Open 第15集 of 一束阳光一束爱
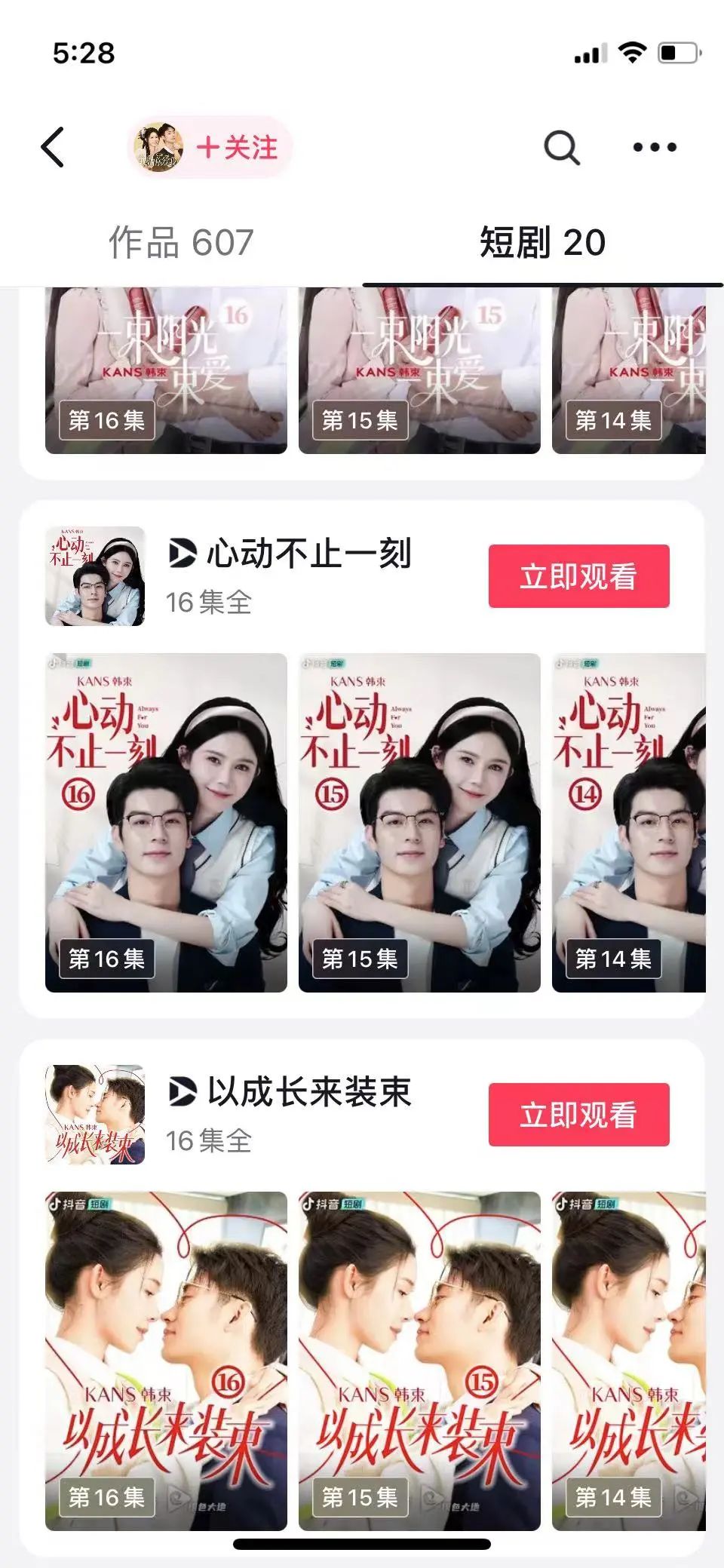 419,371
